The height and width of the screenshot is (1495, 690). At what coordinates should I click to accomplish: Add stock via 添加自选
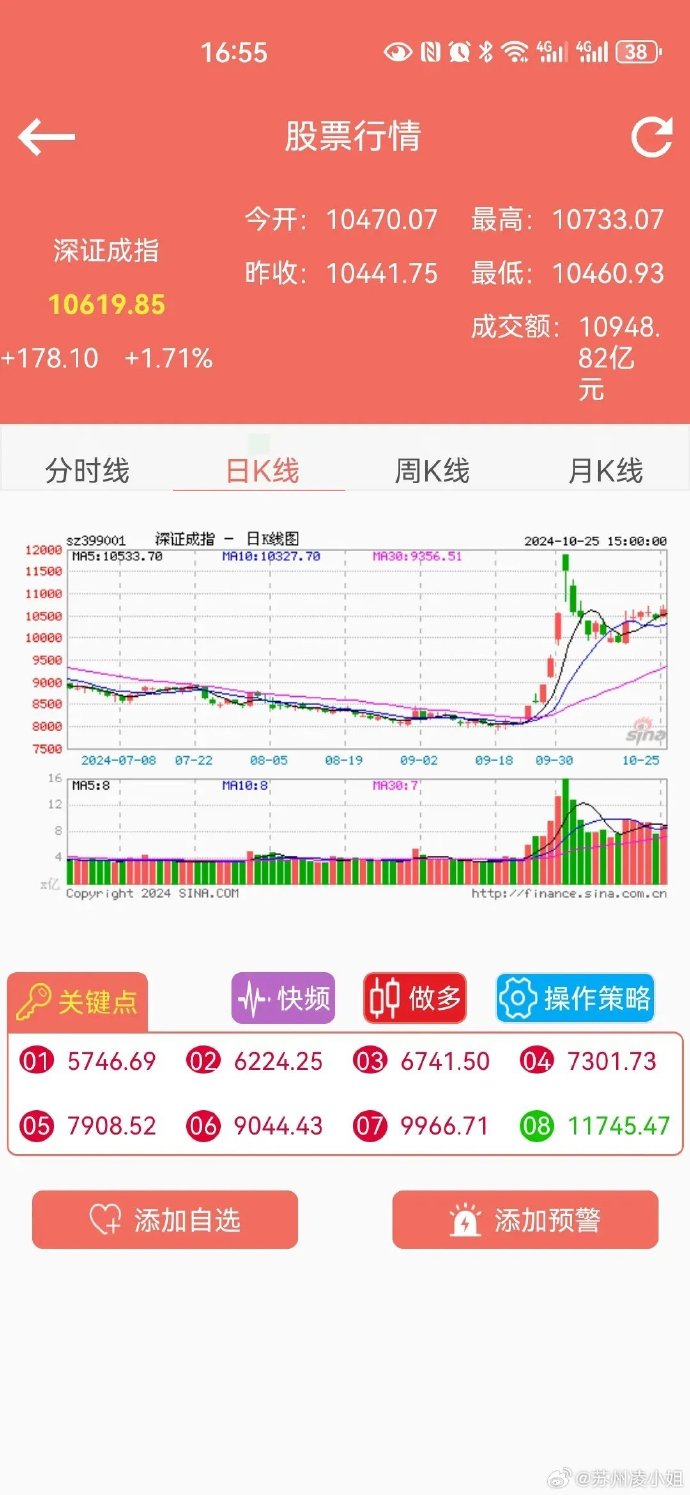pos(165,1220)
